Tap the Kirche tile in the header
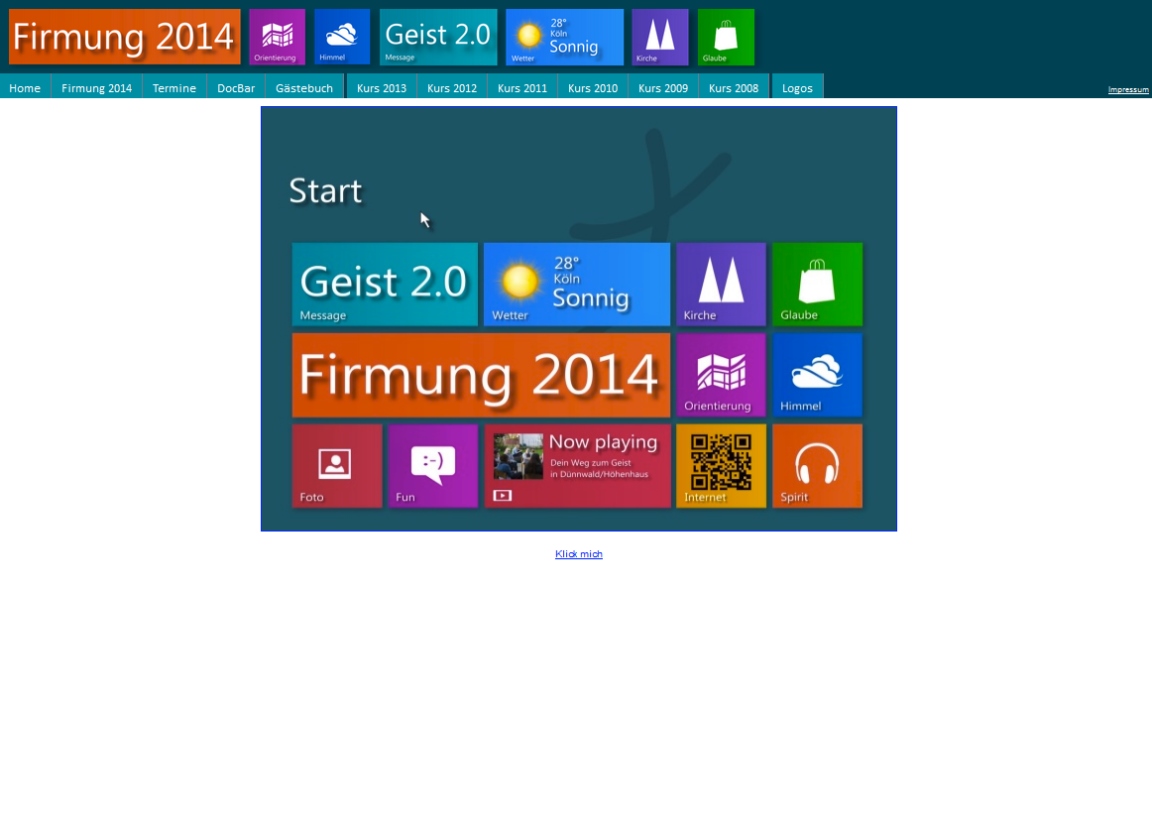Screen dimensions: 1152x820 (x=660, y=37)
